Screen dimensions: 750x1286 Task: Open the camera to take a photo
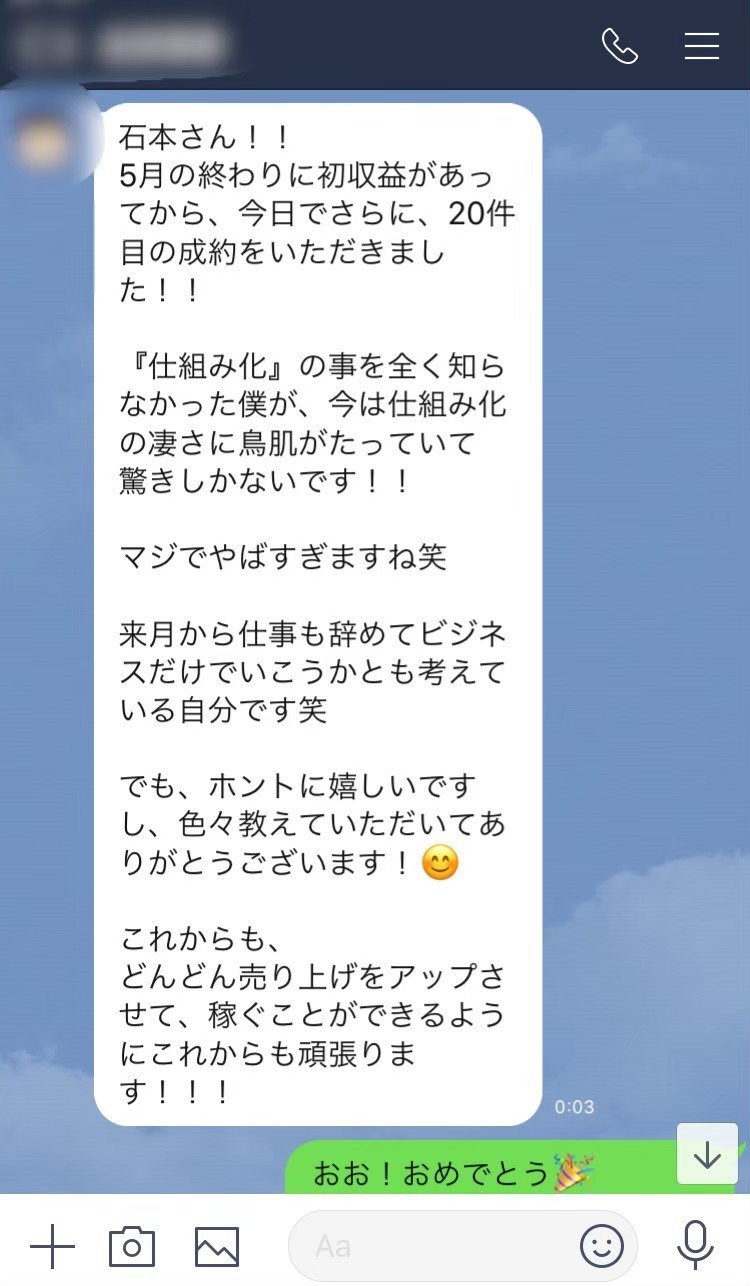(x=132, y=1246)
